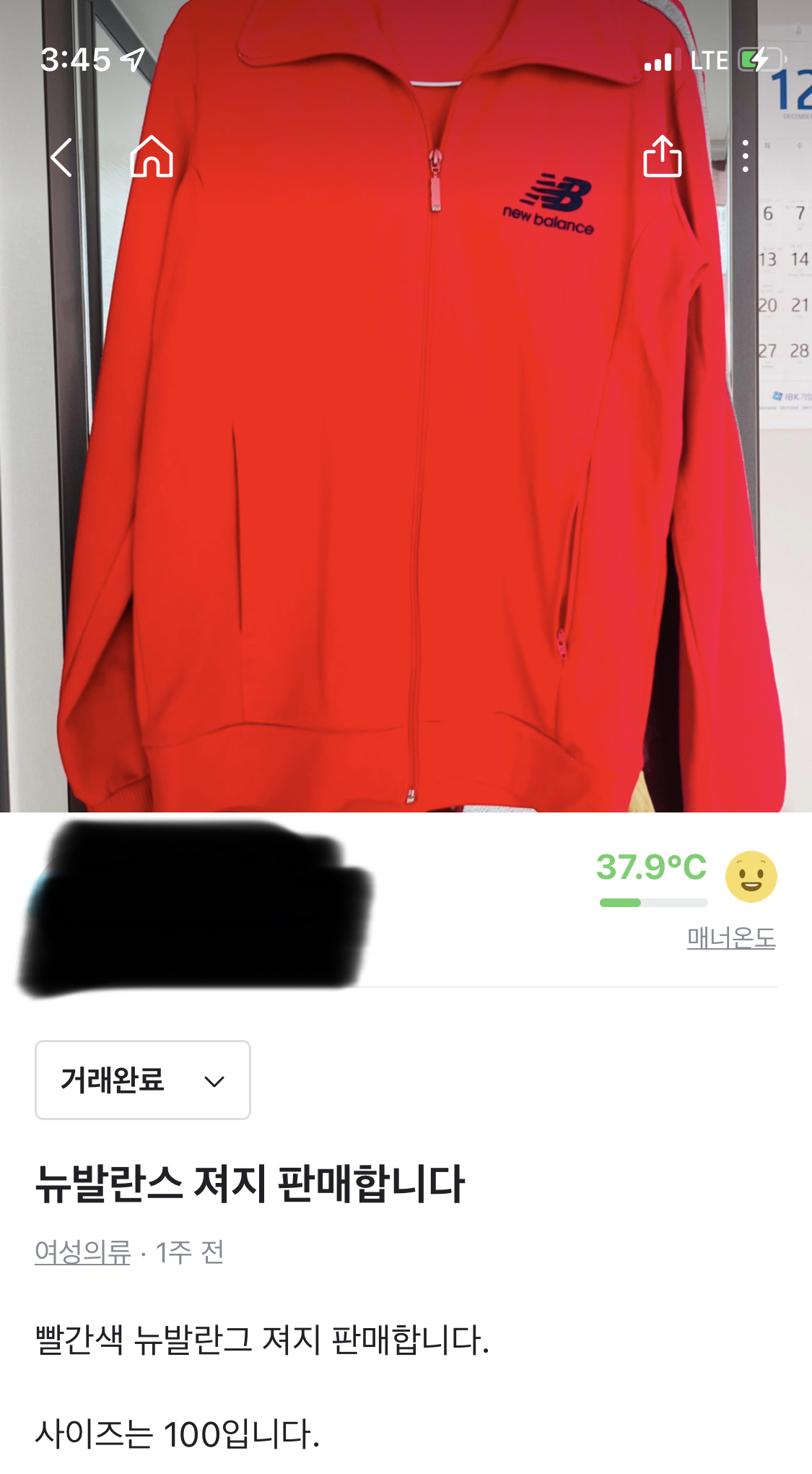Open the three-dot overflow menu
812x1474 pixels.
tap(746, 156)
